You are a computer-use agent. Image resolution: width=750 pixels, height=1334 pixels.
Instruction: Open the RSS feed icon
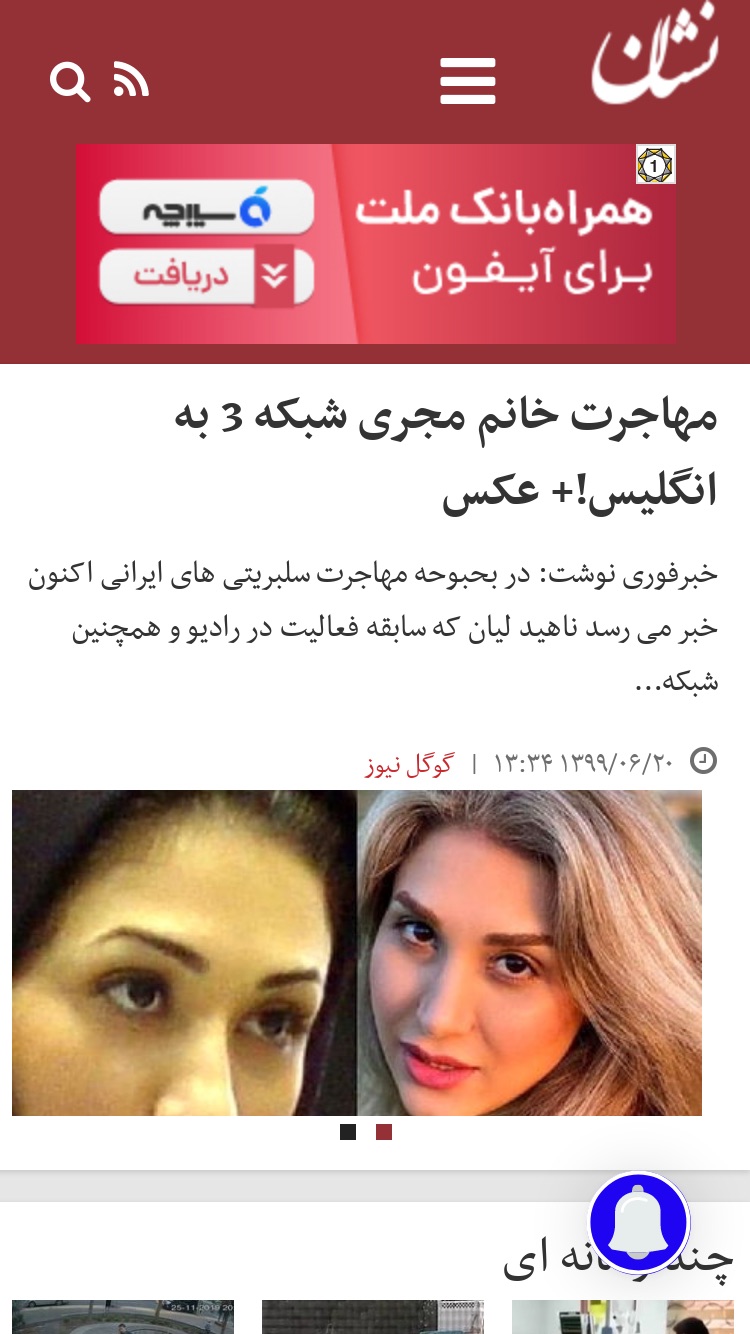[x=131, y=80]
